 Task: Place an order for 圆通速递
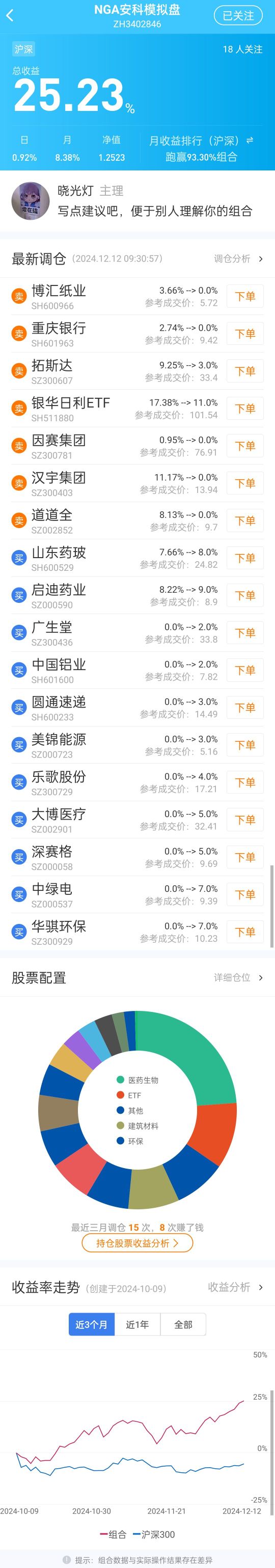tap(245, 708)
